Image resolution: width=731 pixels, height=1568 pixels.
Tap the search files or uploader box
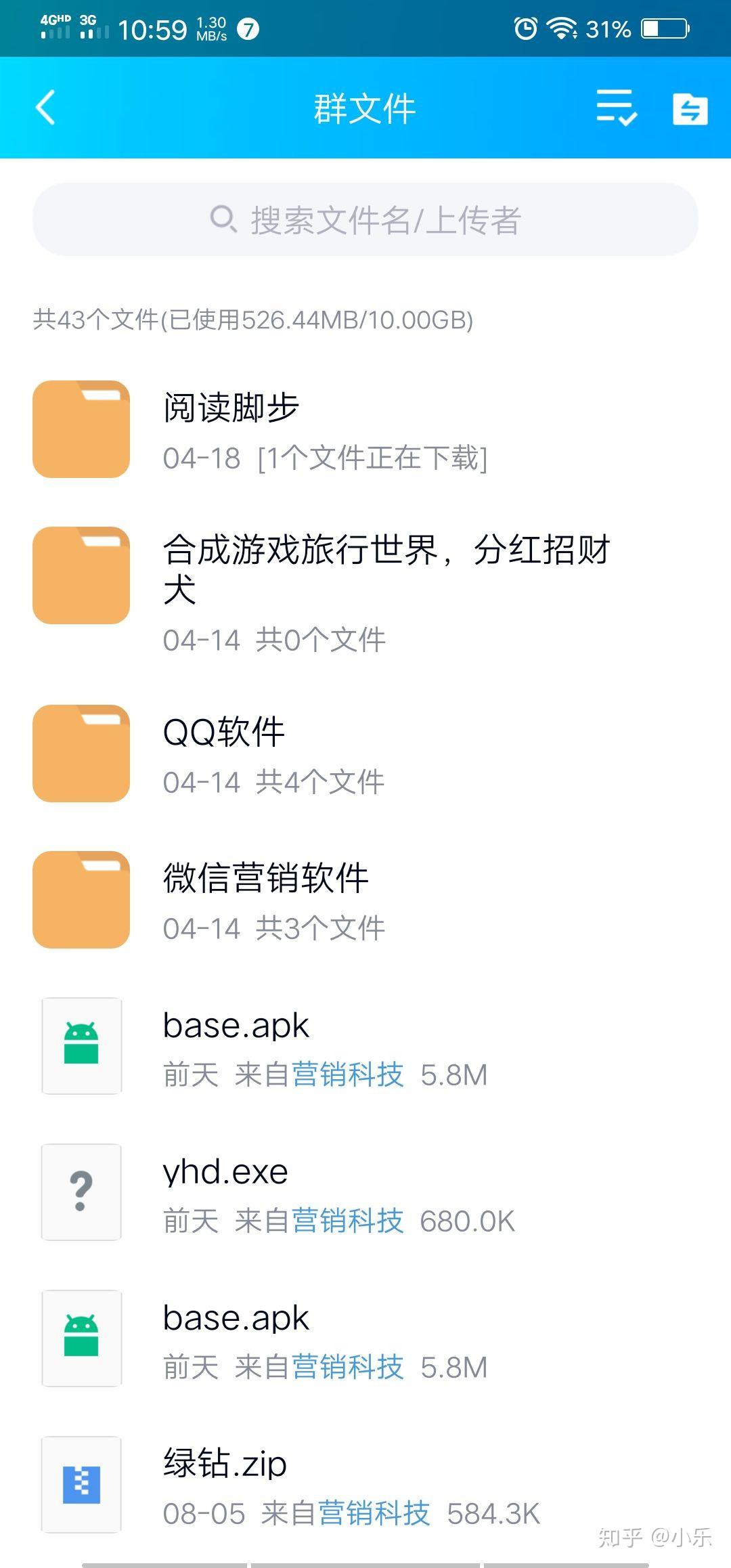(365, 219)
